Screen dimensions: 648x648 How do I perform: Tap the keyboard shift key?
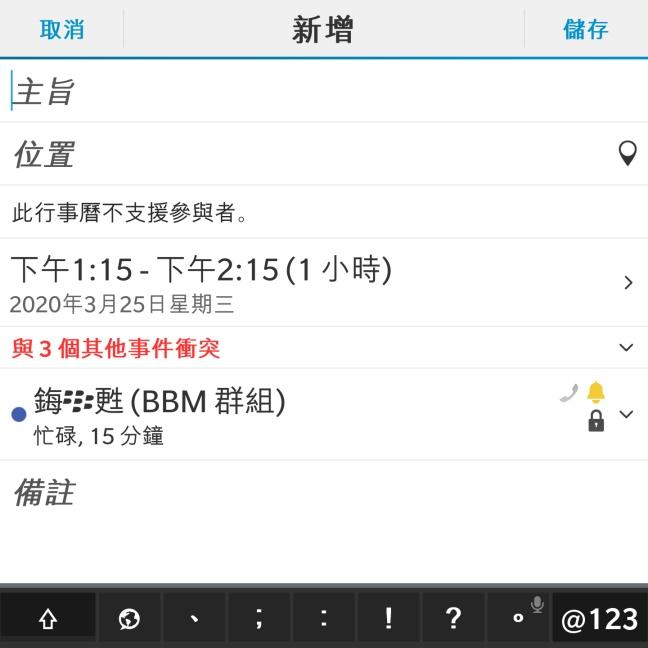48,619
